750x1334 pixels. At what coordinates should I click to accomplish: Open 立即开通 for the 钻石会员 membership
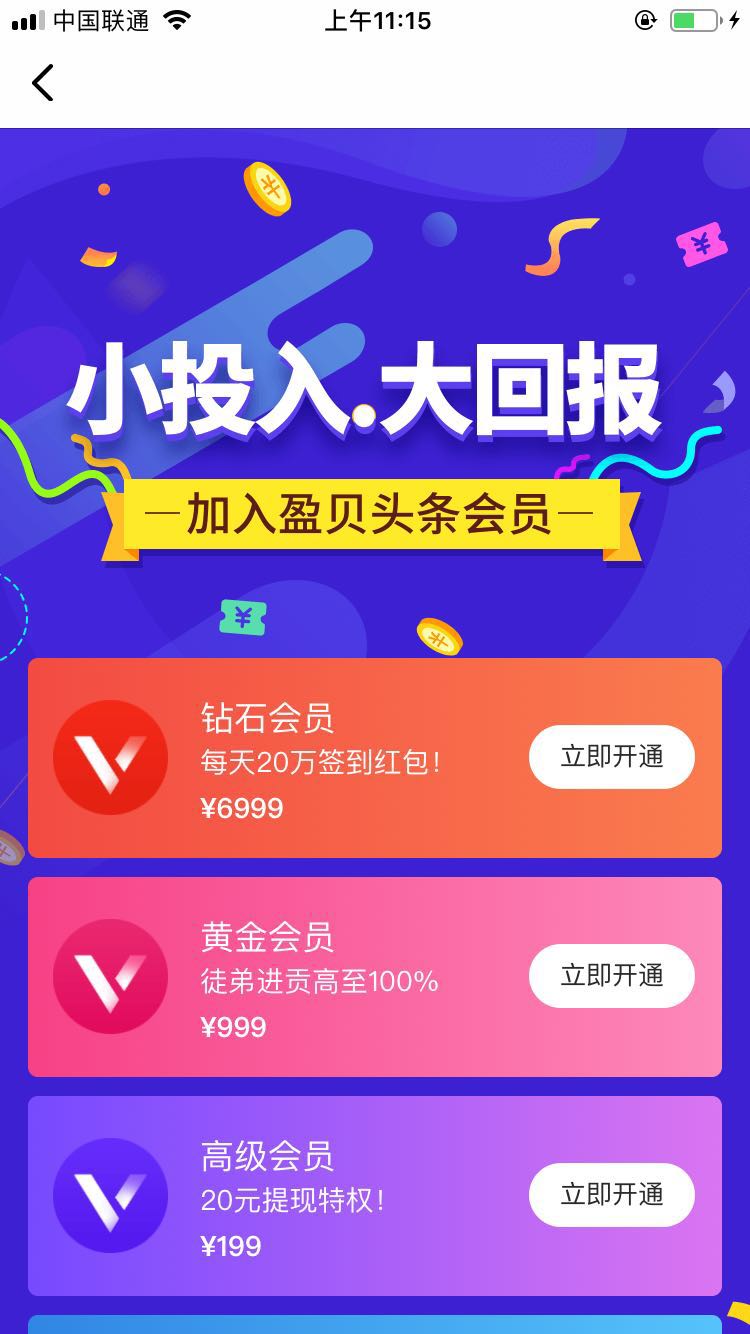(x=611, y=757)
